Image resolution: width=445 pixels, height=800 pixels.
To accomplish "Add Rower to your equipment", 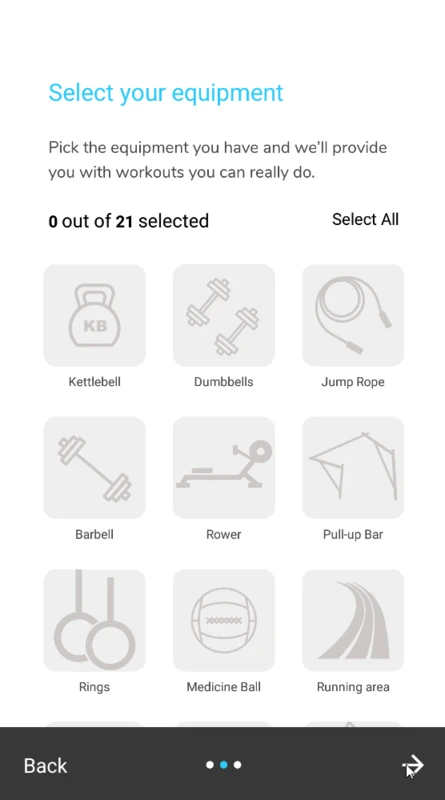I will 224,467.
